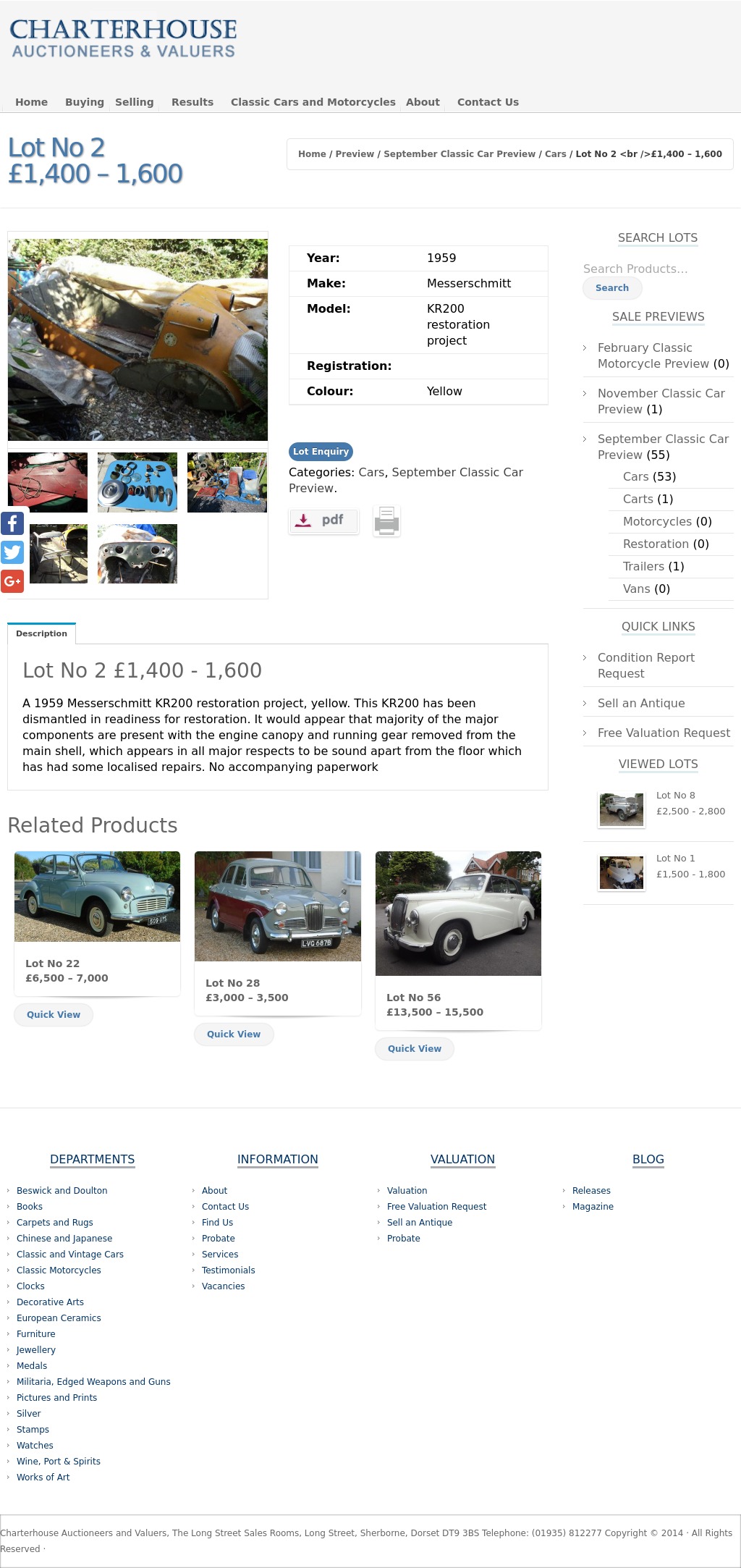This screenshot has width=741, height=1568.
Task: Open November Classic Car Preview
Action: [661, 401]
